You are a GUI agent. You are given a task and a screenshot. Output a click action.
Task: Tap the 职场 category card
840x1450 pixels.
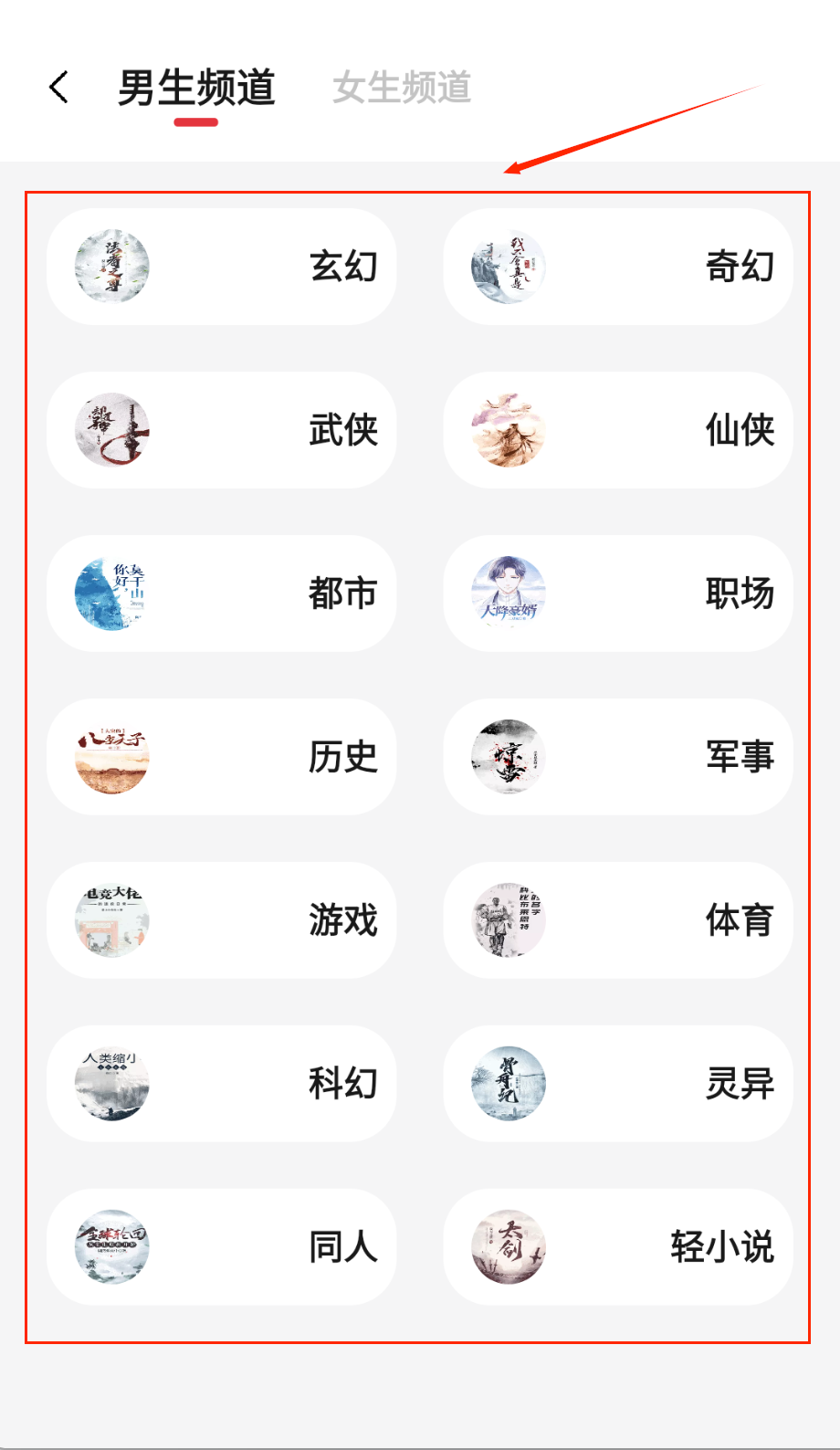pyautogui.click(x=618, y=594)
